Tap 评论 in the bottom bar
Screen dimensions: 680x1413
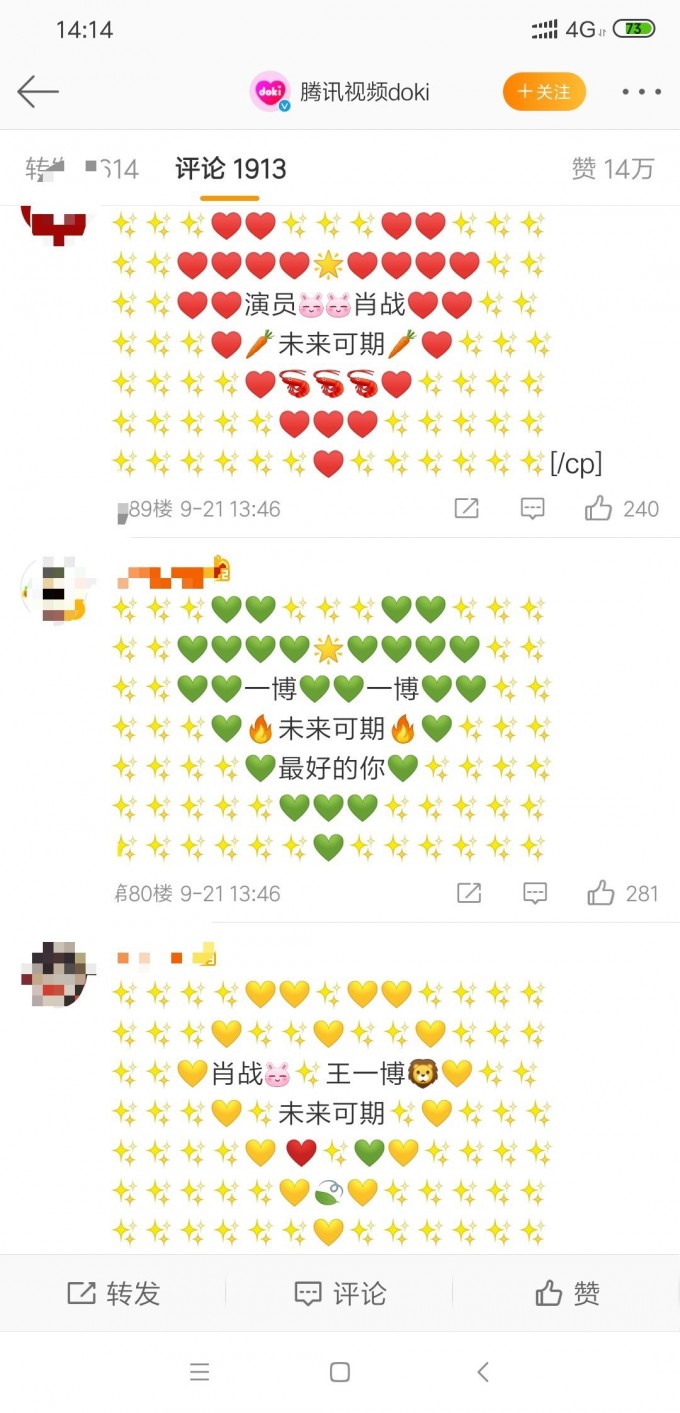[x=340, y=1293]
